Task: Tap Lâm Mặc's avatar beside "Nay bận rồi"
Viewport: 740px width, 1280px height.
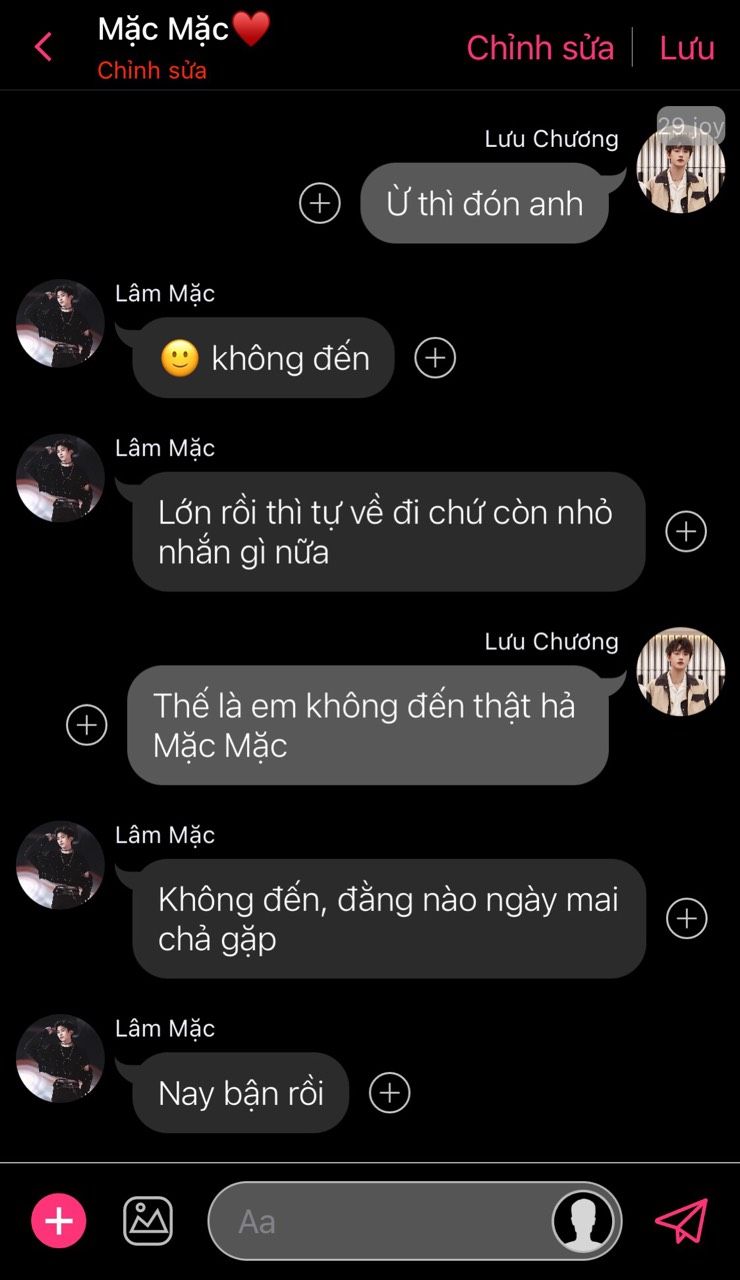Action: 60,1058
